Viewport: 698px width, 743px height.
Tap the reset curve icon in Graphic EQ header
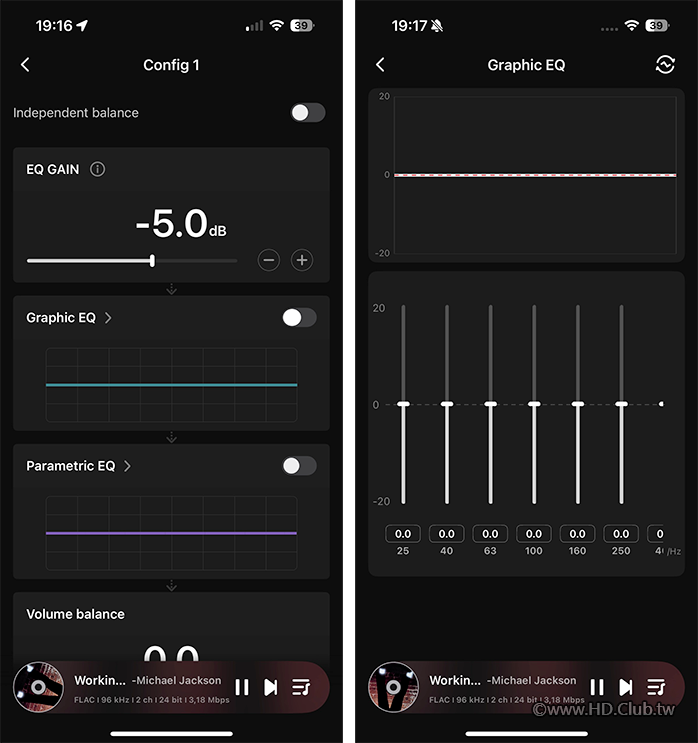665,65
